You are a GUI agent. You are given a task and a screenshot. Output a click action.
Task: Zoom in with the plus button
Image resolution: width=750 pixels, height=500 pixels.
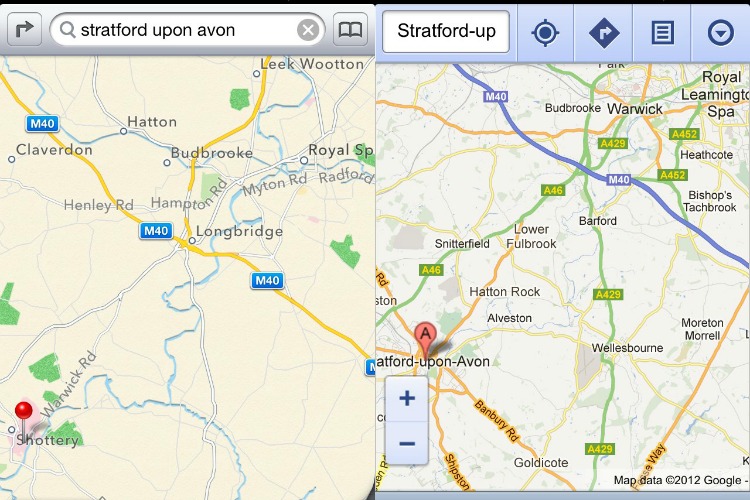(407, 399)
